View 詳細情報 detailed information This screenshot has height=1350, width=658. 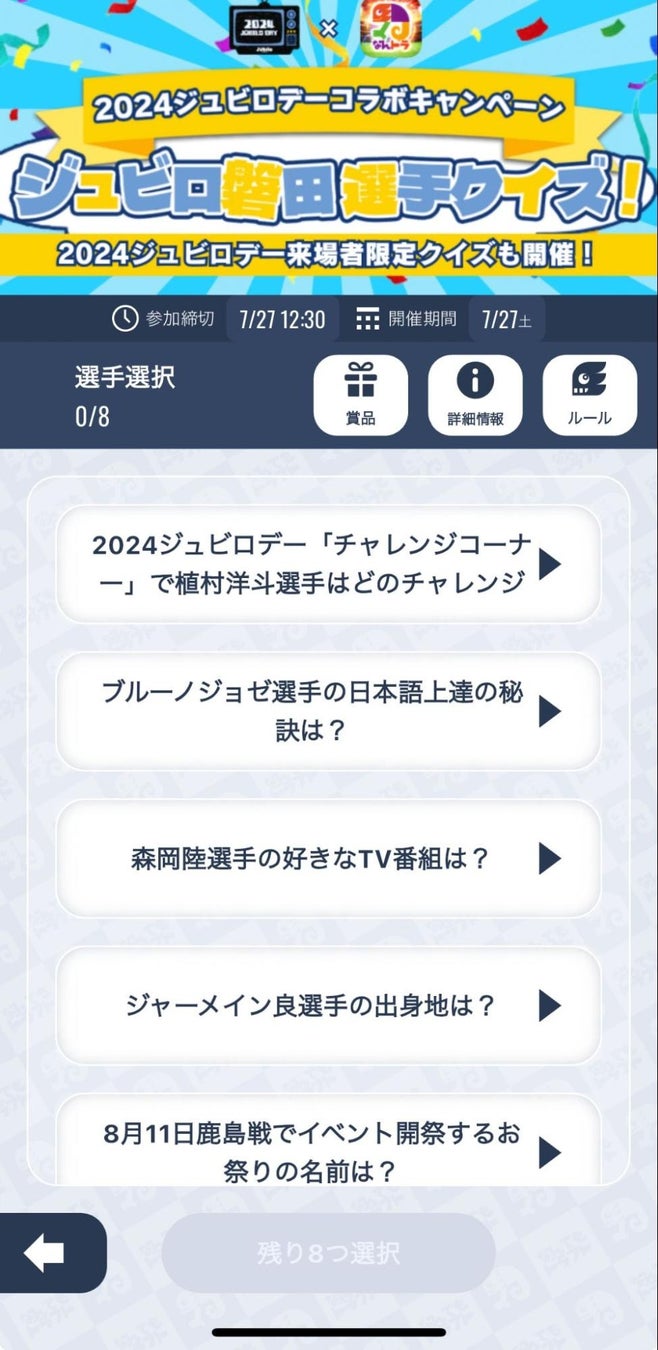pos(475,395)
